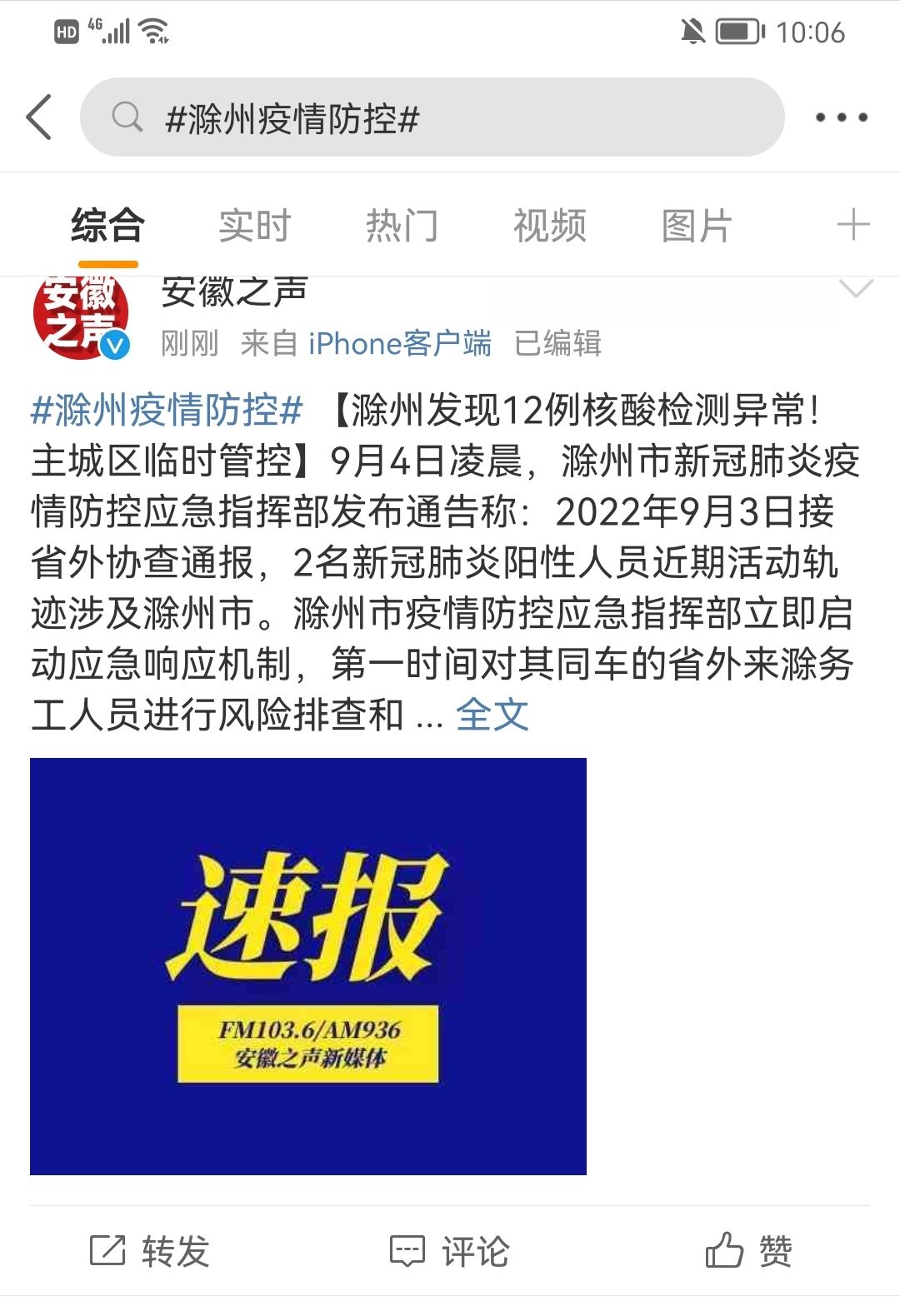Tap the search field with #滁州疫情防控#
The height and width of the screenshot is (1316, 900).
pos(432,117)
